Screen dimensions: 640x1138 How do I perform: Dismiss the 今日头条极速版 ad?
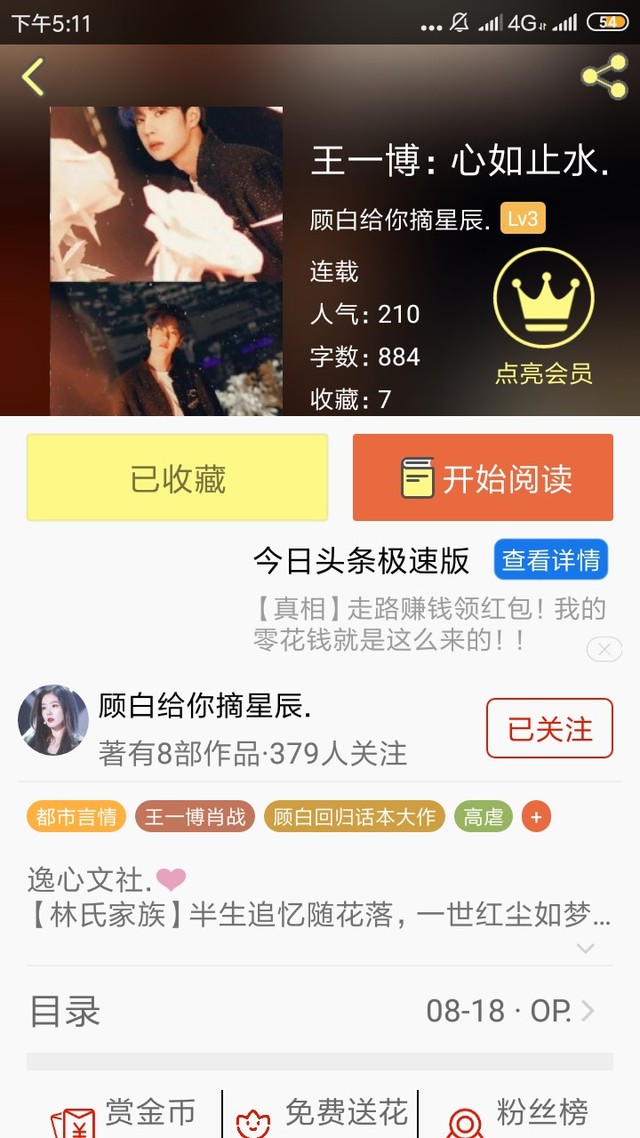pyautogui.click(x=604, y=649)
